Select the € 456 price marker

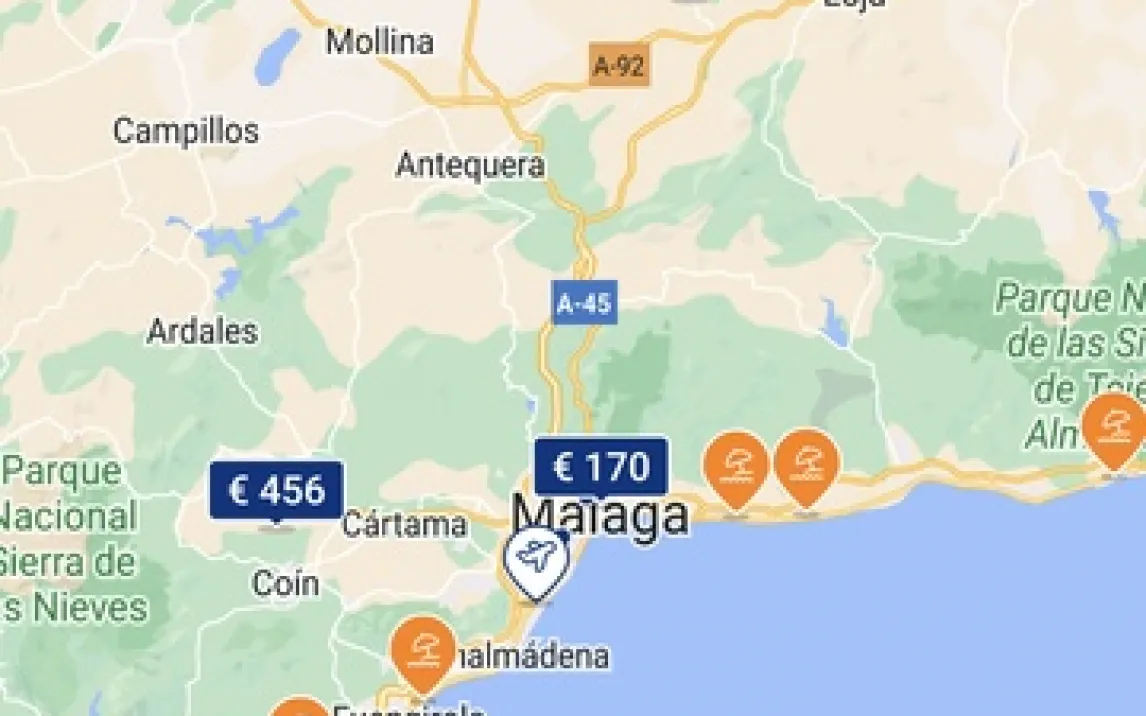point(277,490)
